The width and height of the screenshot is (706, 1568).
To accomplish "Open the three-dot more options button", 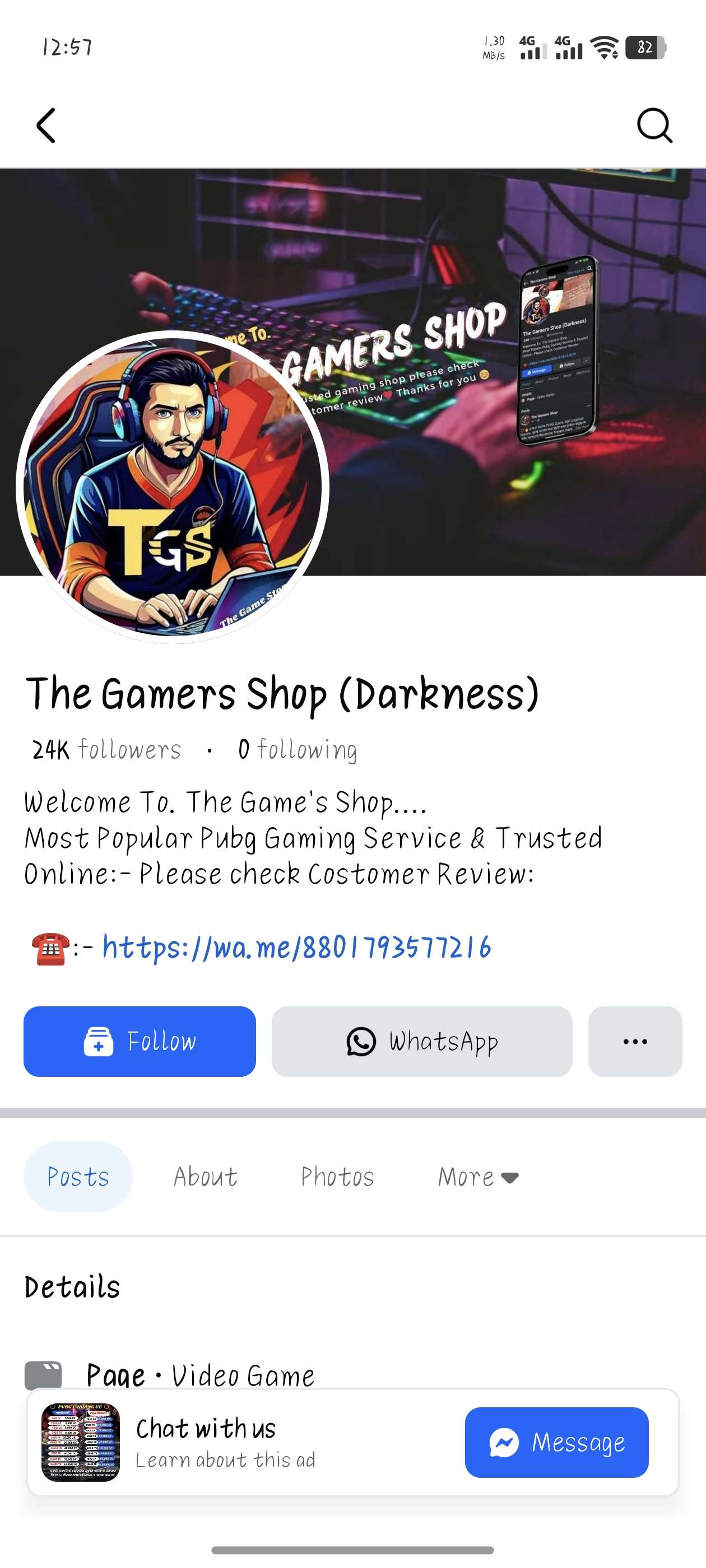I will 635,1041.
